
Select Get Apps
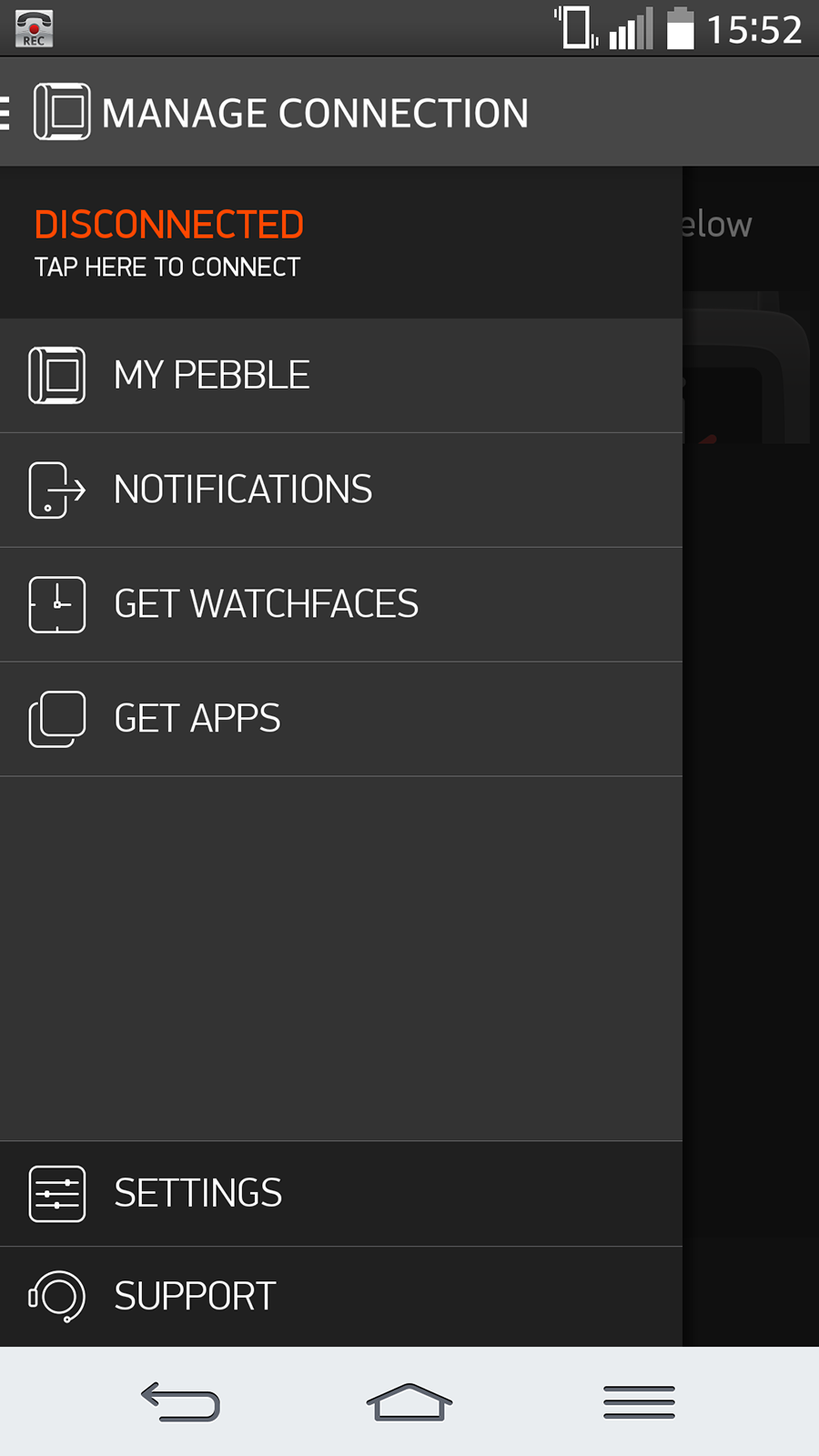pyautogui.click(x=341, y=720)
